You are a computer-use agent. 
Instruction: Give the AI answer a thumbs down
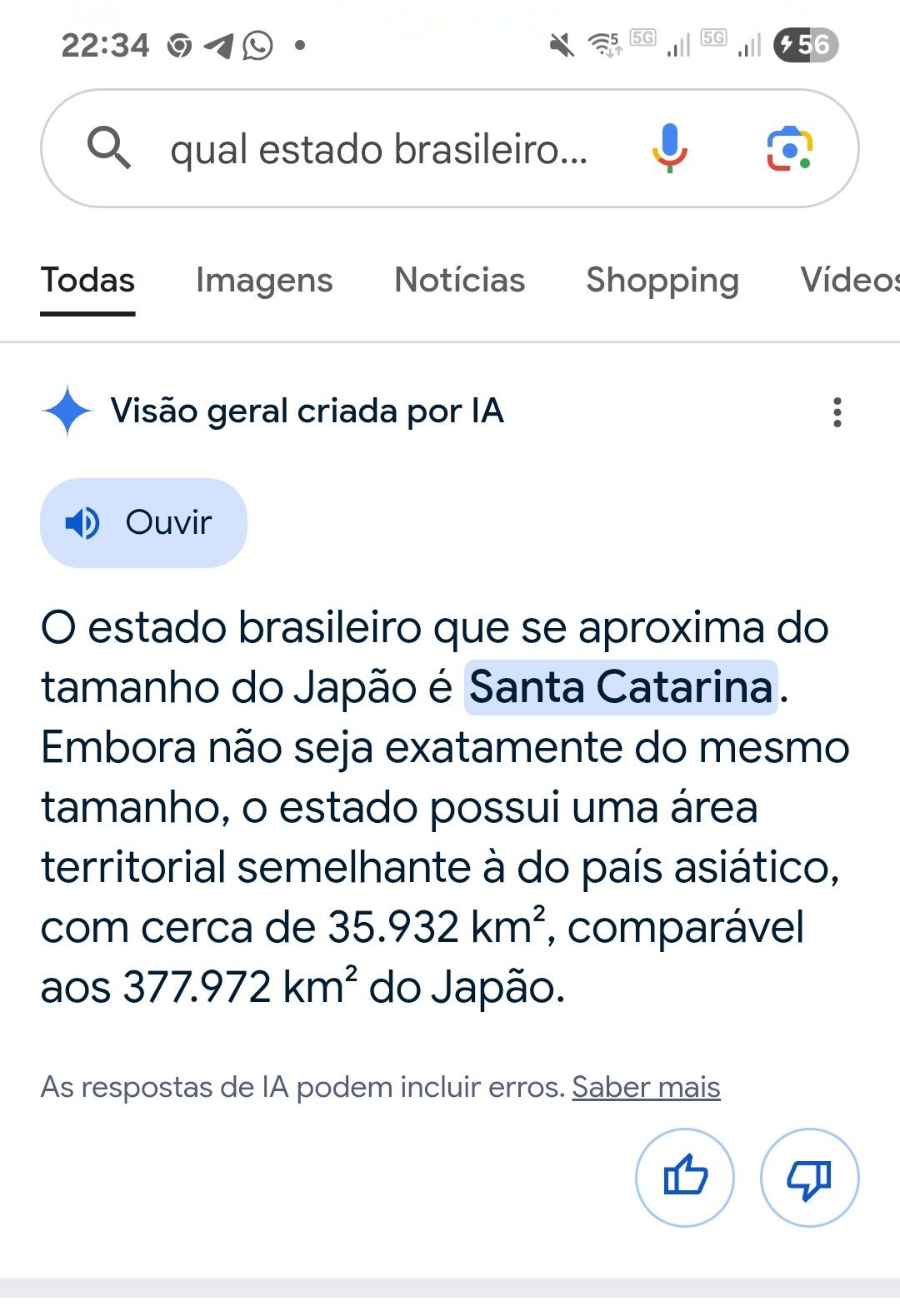[809, 1177]
